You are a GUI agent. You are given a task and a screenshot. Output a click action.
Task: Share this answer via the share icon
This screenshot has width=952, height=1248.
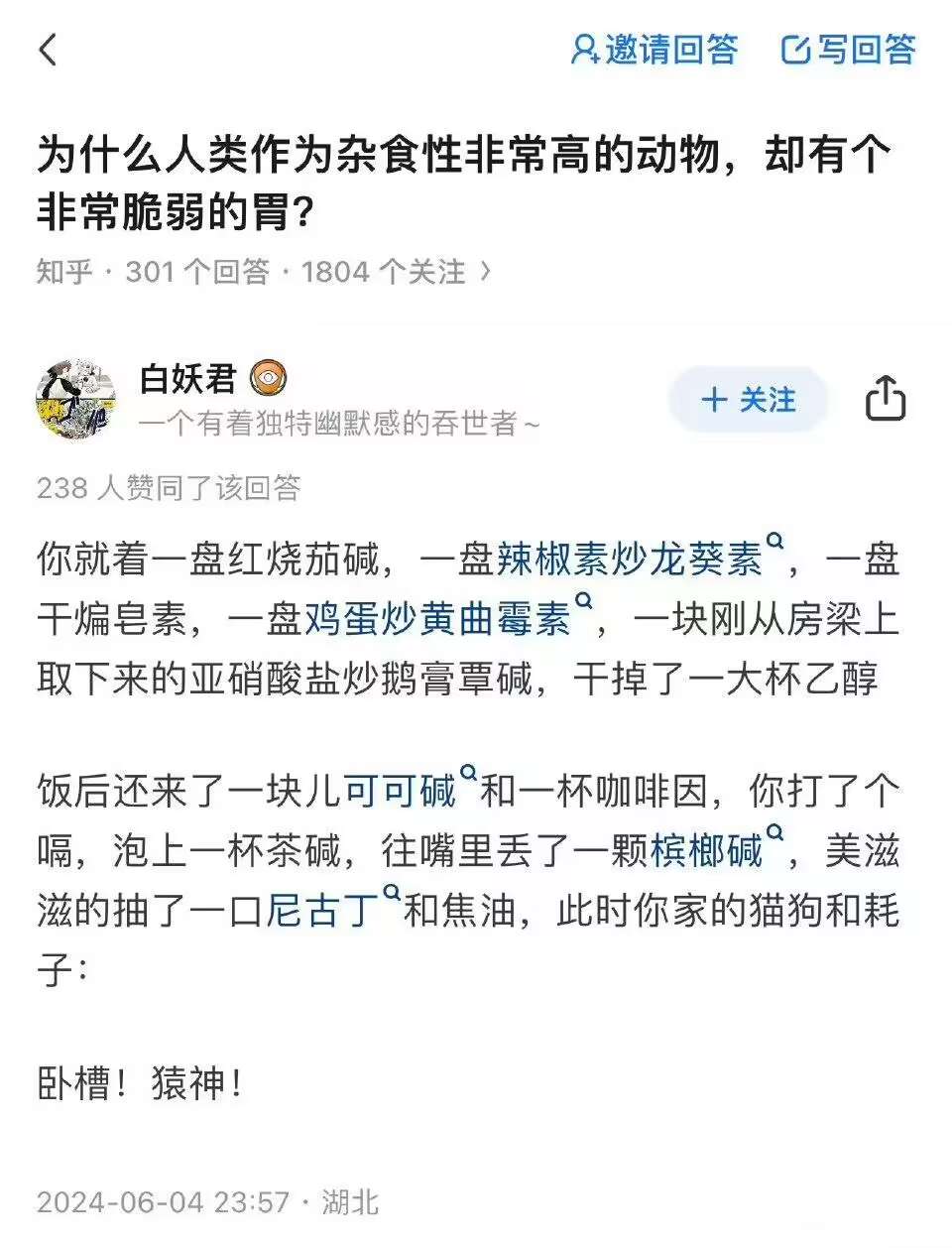[886, 399]
